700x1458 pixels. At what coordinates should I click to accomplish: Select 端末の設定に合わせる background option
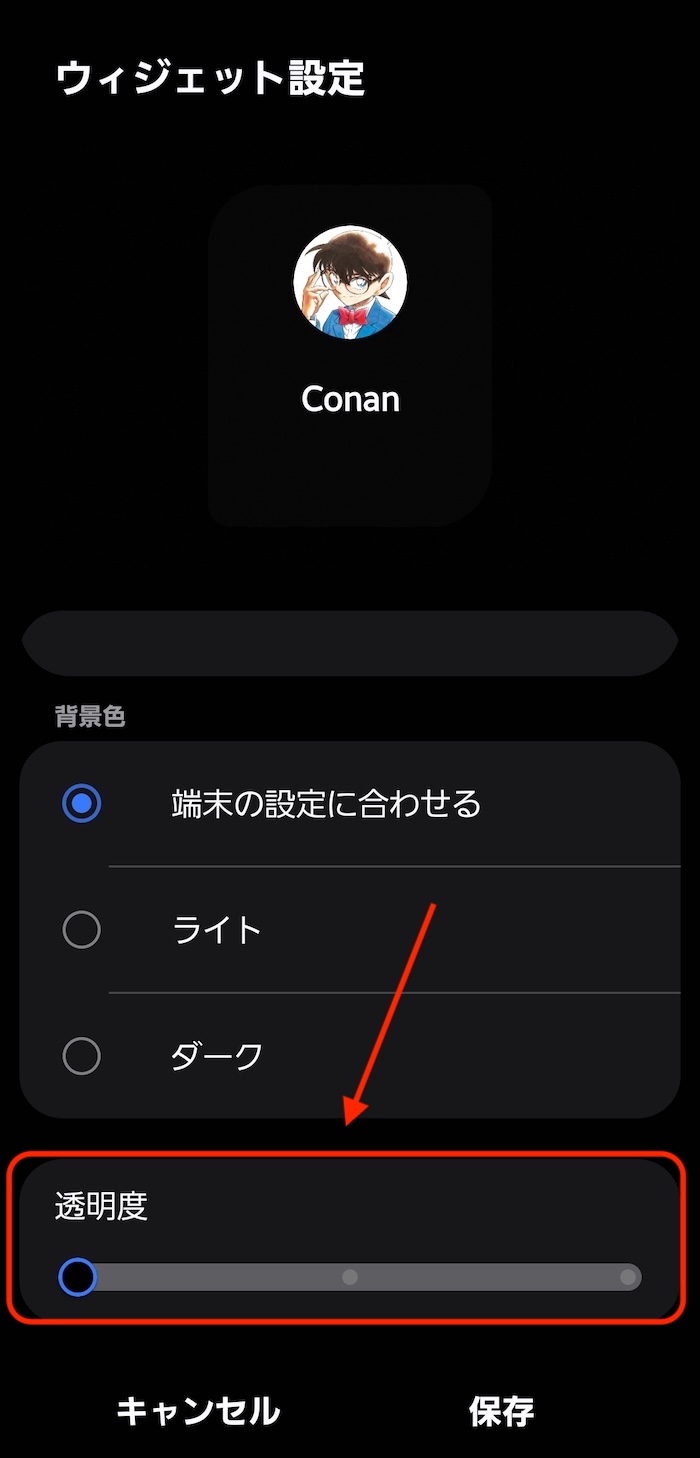[82, 804]
